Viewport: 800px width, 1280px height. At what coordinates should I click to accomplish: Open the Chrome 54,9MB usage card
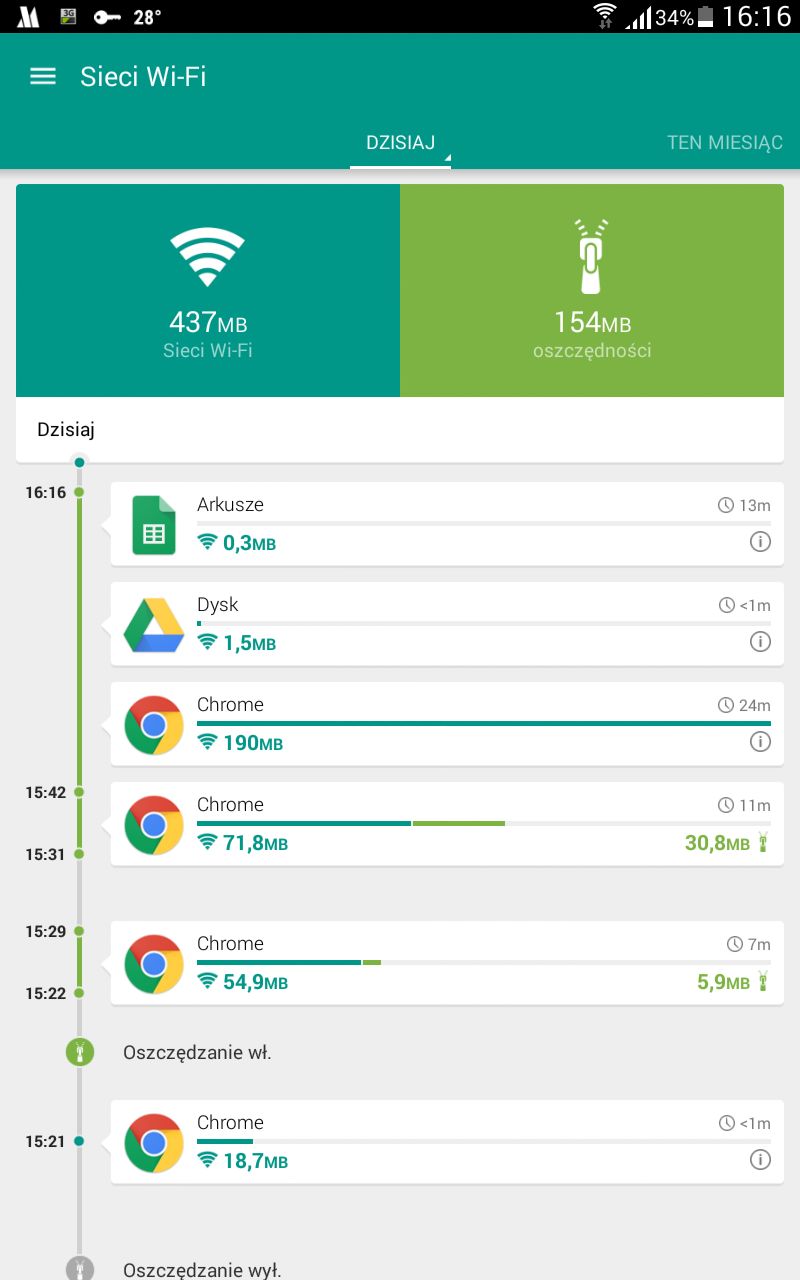(447, 963)
